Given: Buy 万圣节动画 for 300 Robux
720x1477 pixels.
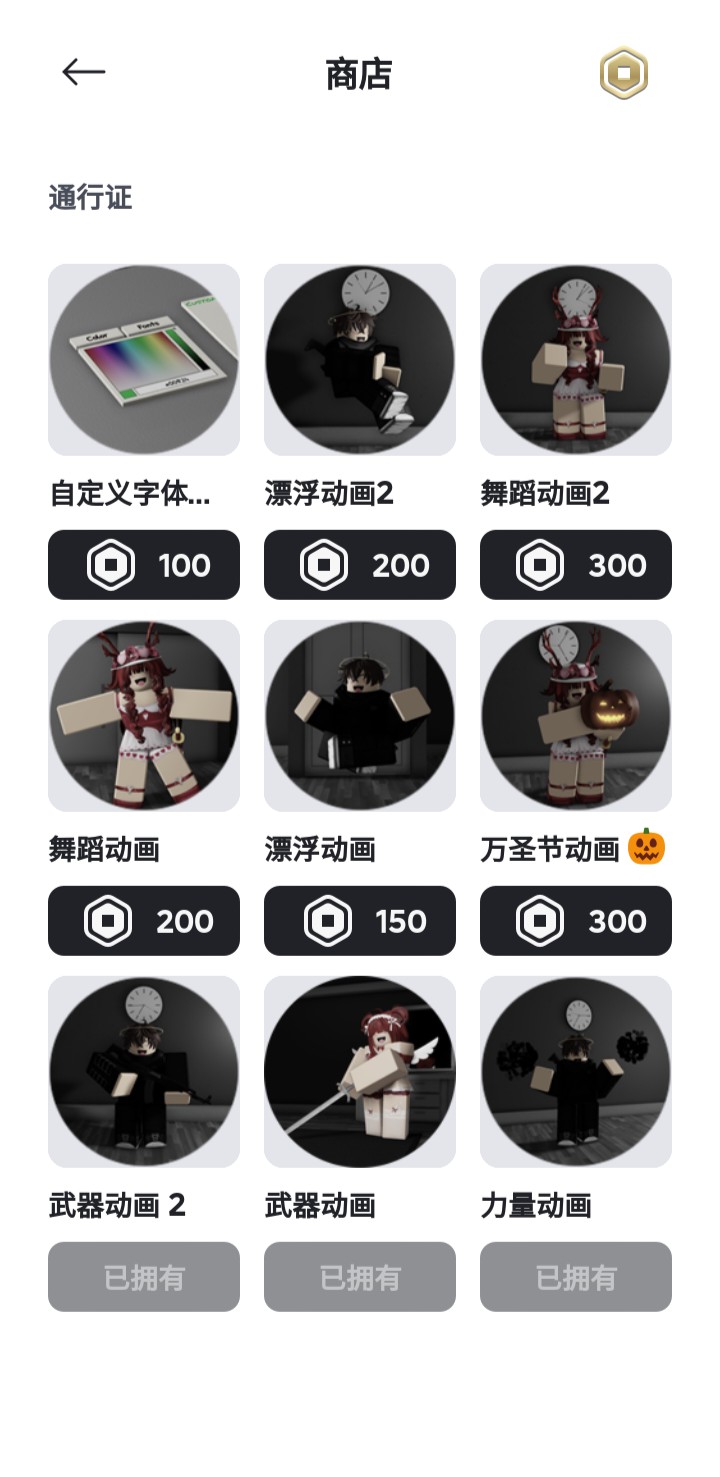Looking at the screenshot, I should click(576, 921).
